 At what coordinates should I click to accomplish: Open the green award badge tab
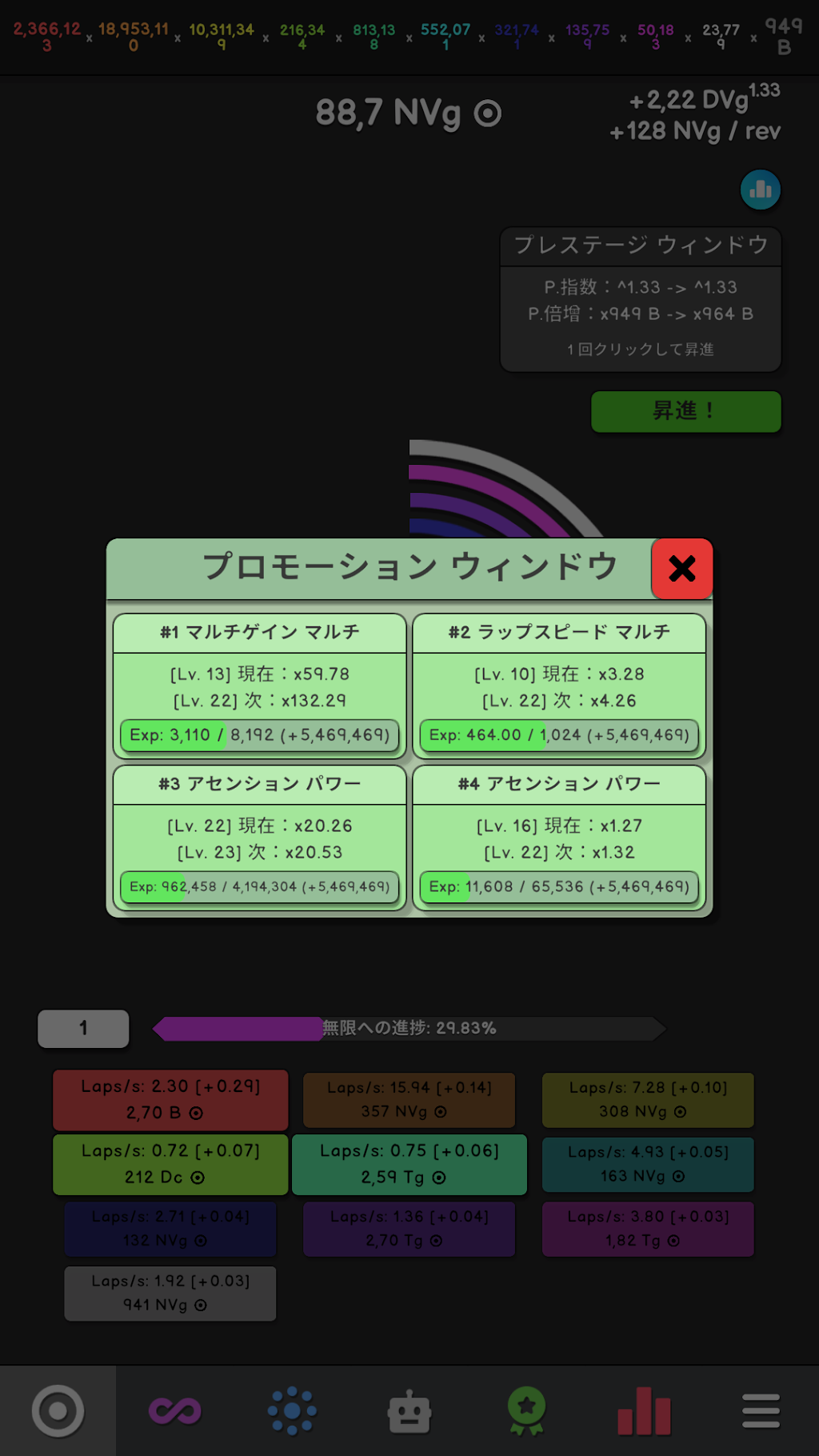(526, 1411)
